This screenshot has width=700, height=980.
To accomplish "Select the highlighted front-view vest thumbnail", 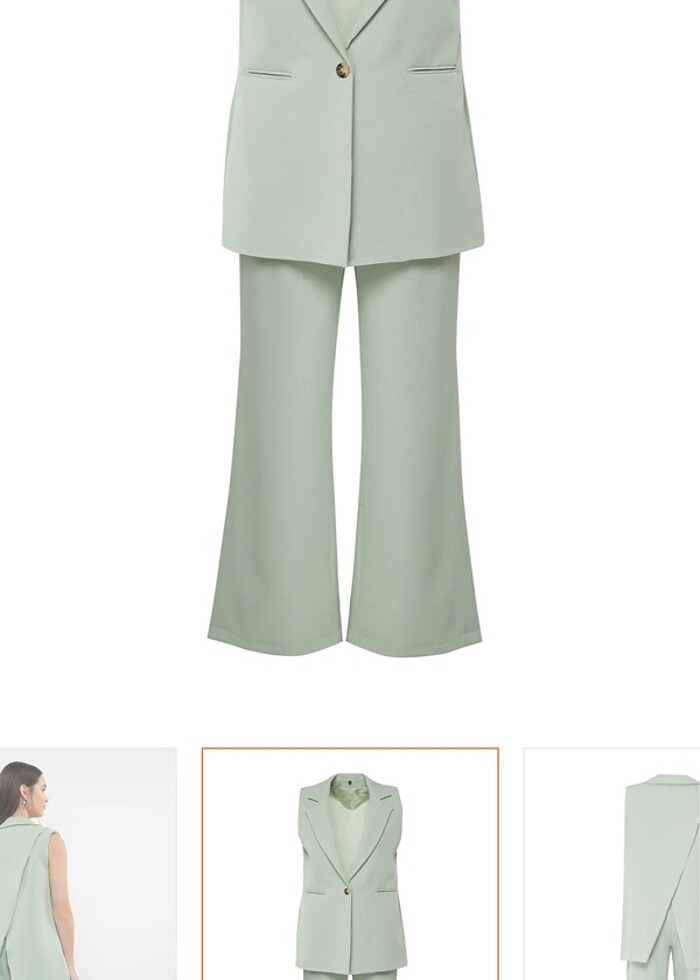I will [350, 864].
